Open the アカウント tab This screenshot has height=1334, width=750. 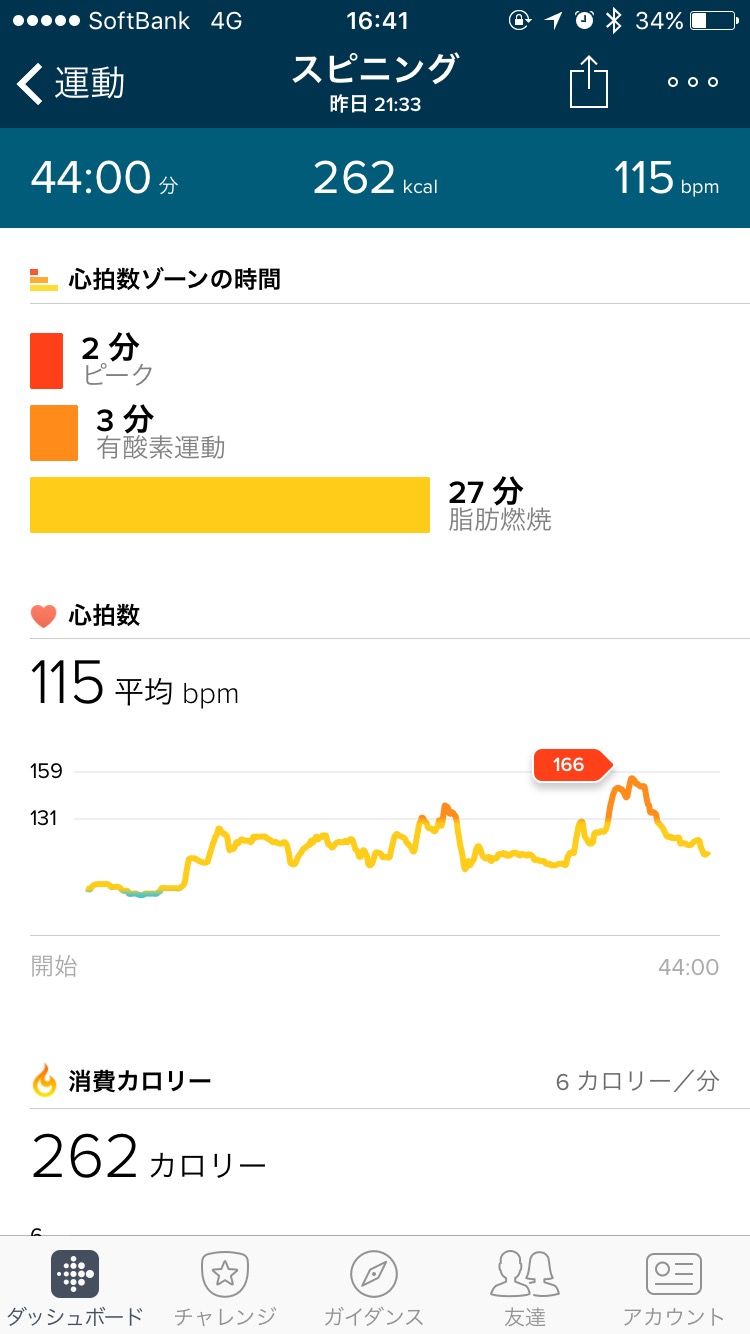674,1287
